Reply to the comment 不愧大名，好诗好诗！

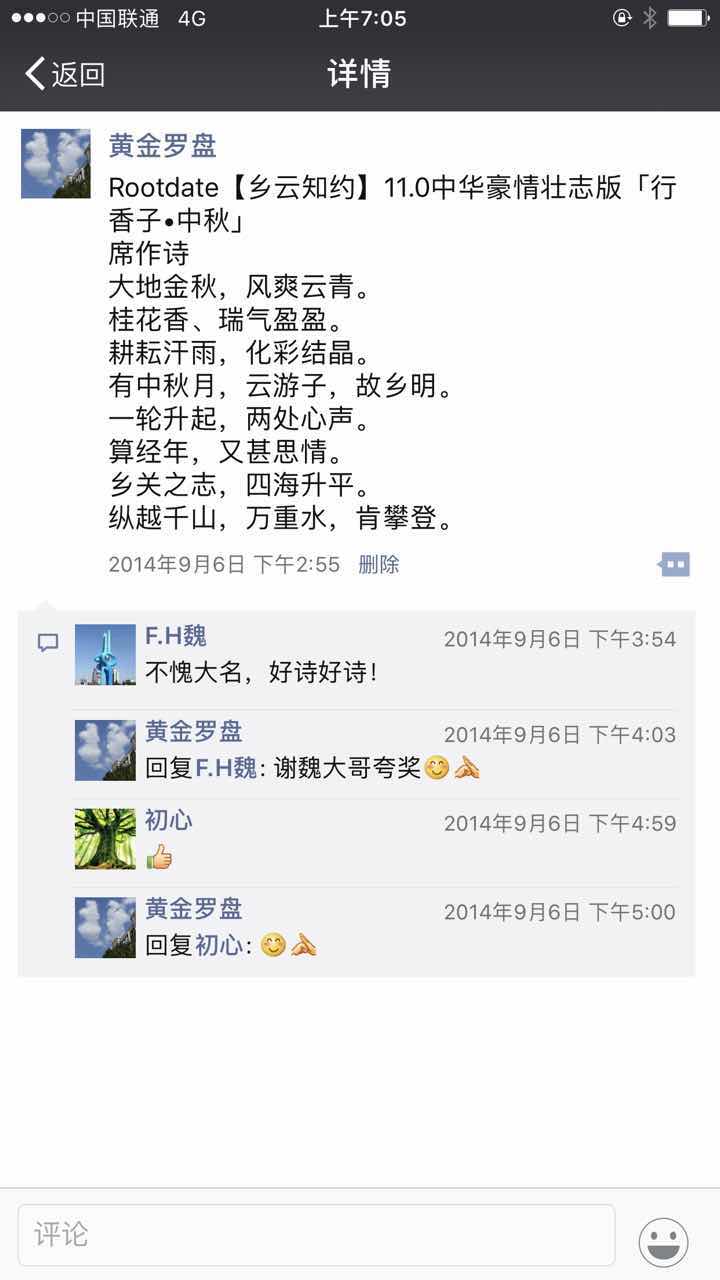(x=262, y=672)
